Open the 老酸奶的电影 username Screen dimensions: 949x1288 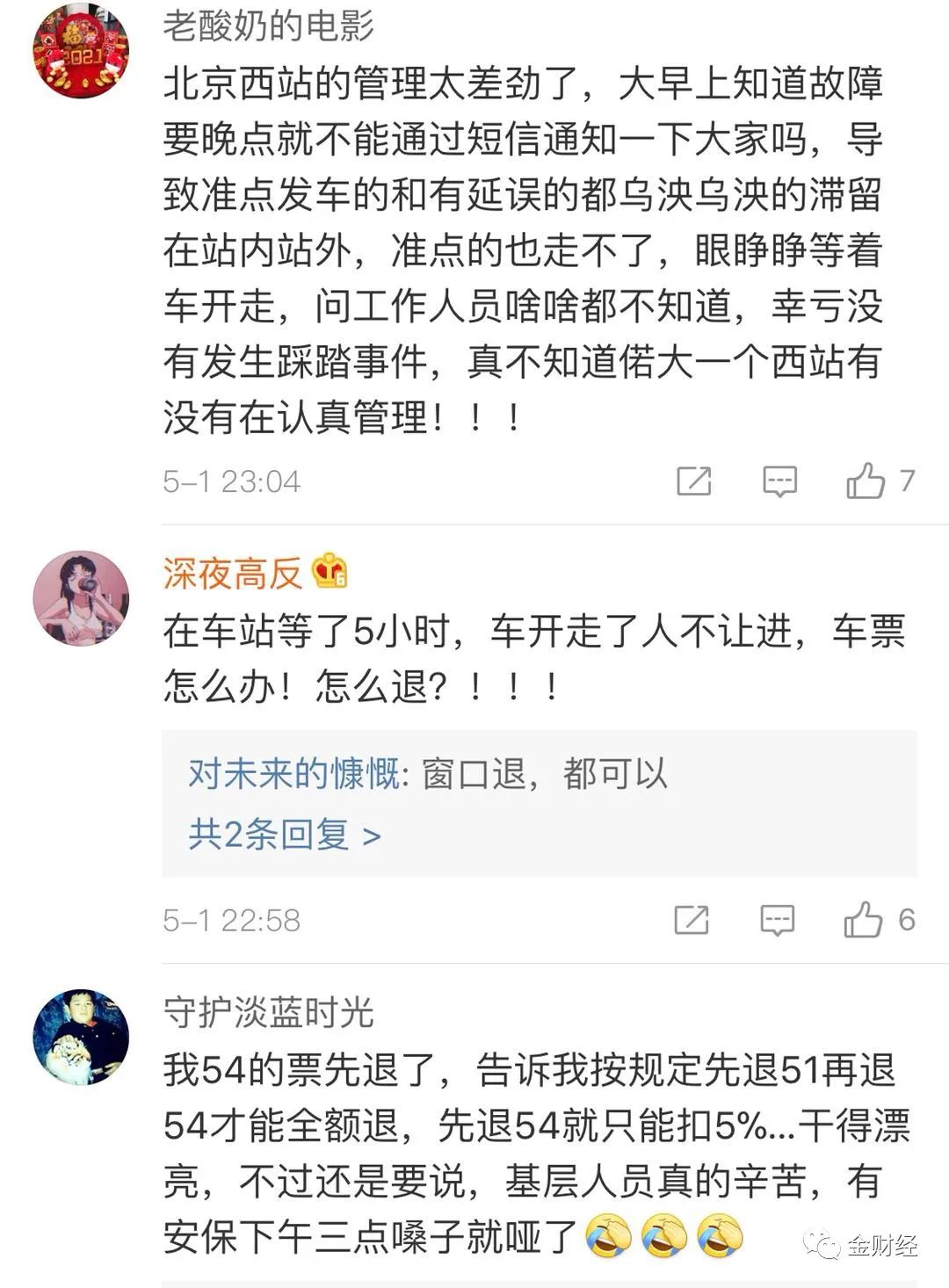(x=269, y=26)
